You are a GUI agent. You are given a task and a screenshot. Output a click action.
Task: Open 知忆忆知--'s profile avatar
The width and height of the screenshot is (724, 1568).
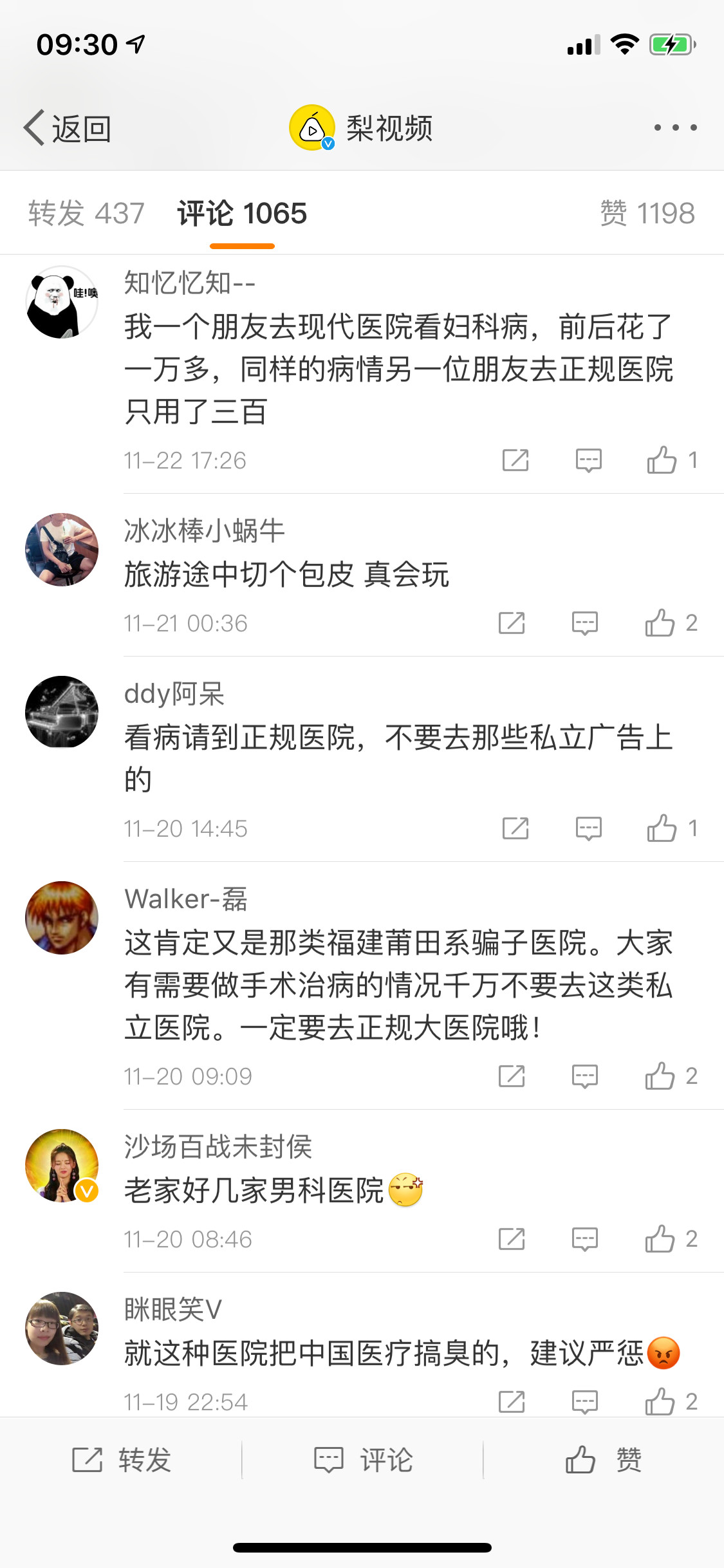(62, 302)
